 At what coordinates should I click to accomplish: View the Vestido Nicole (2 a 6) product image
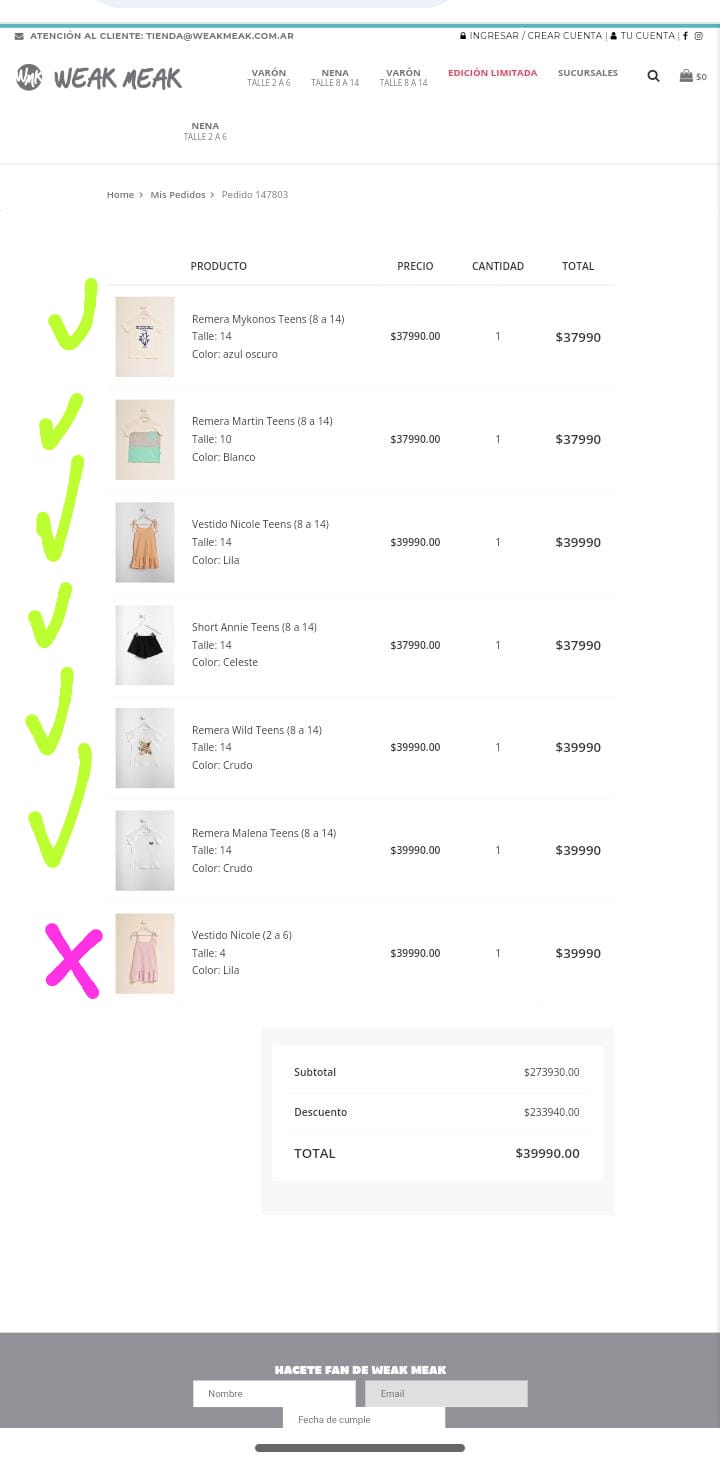(145, 953)
